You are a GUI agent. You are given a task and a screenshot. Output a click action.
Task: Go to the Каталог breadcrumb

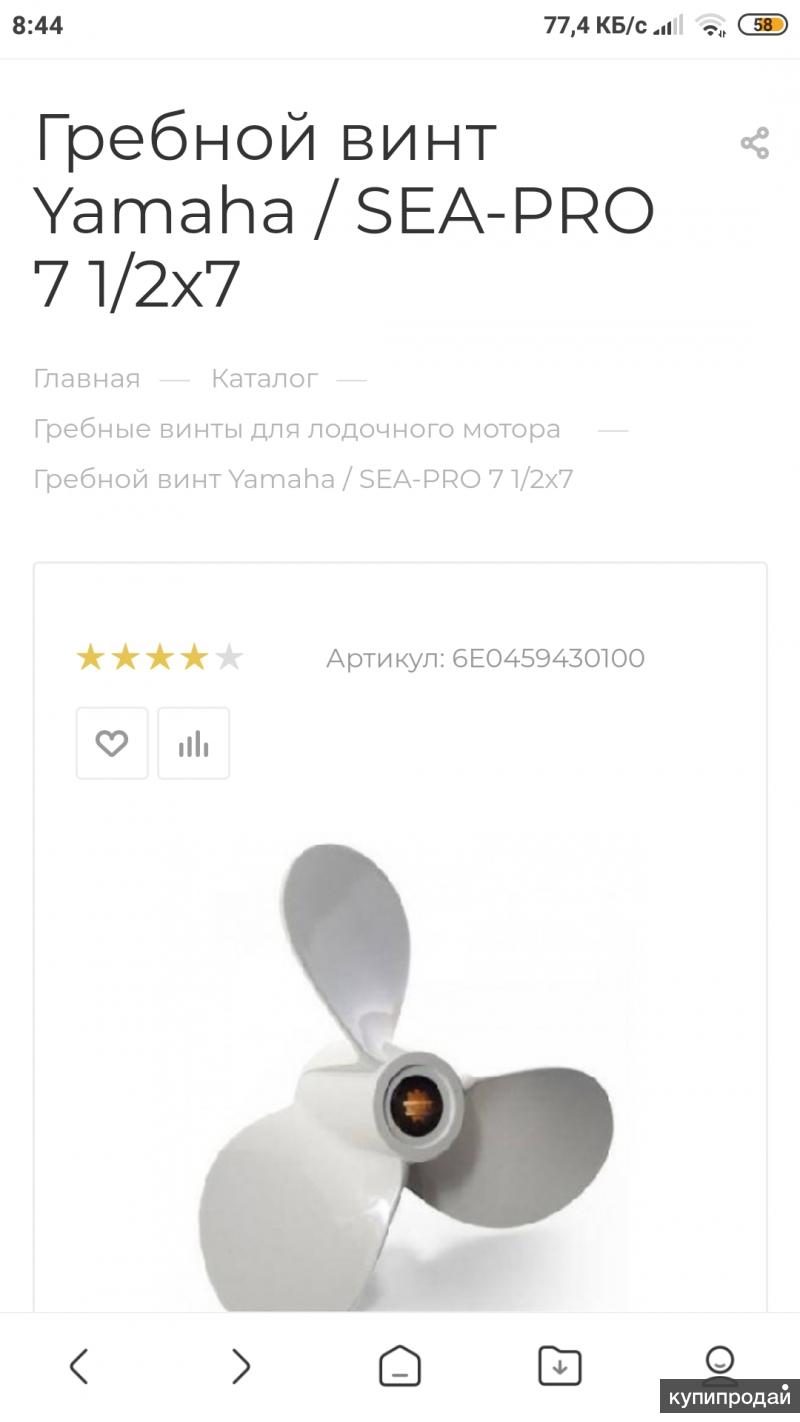click(264, 379)
